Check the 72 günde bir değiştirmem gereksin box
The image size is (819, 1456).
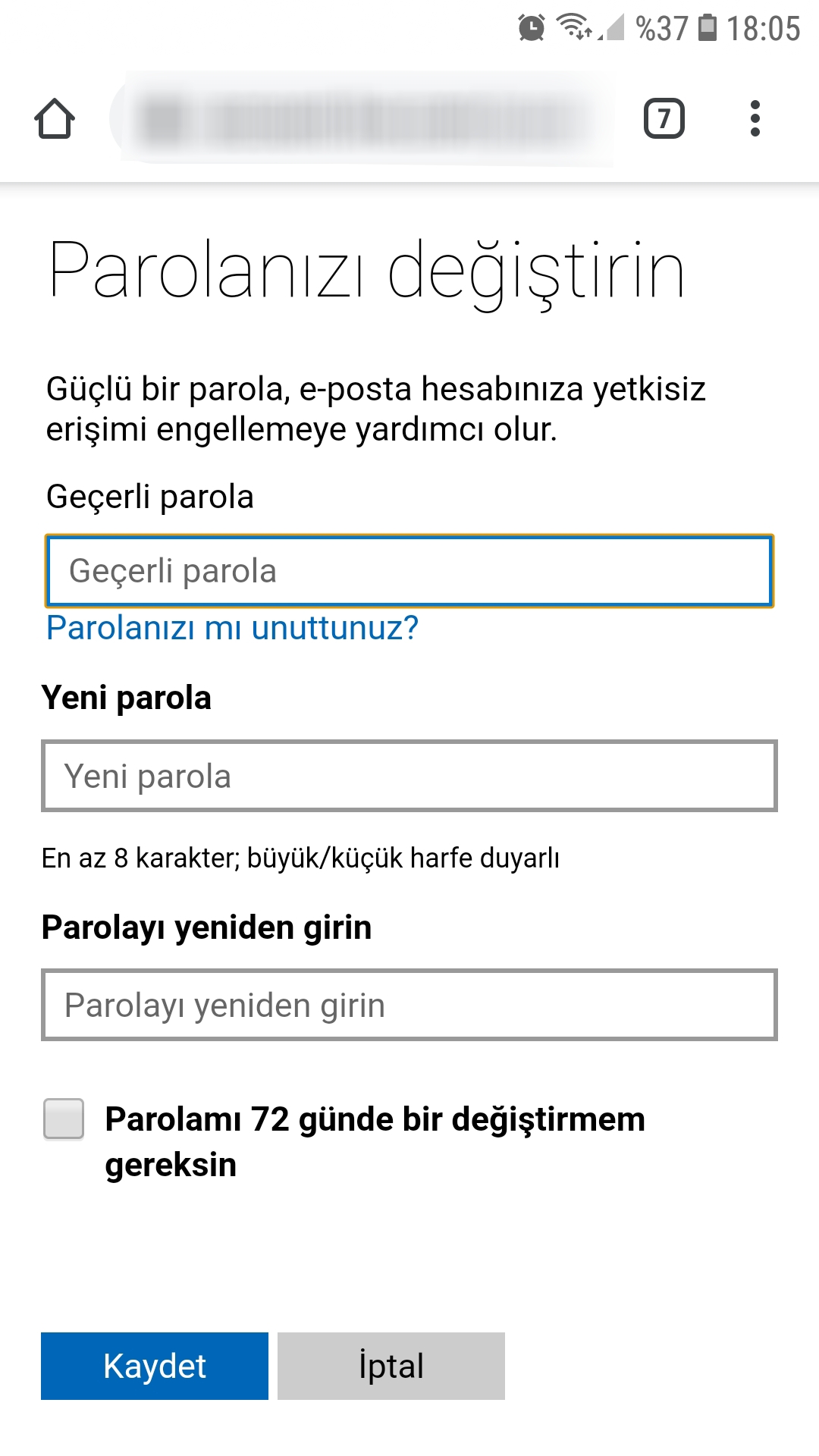click(64, 1119)
